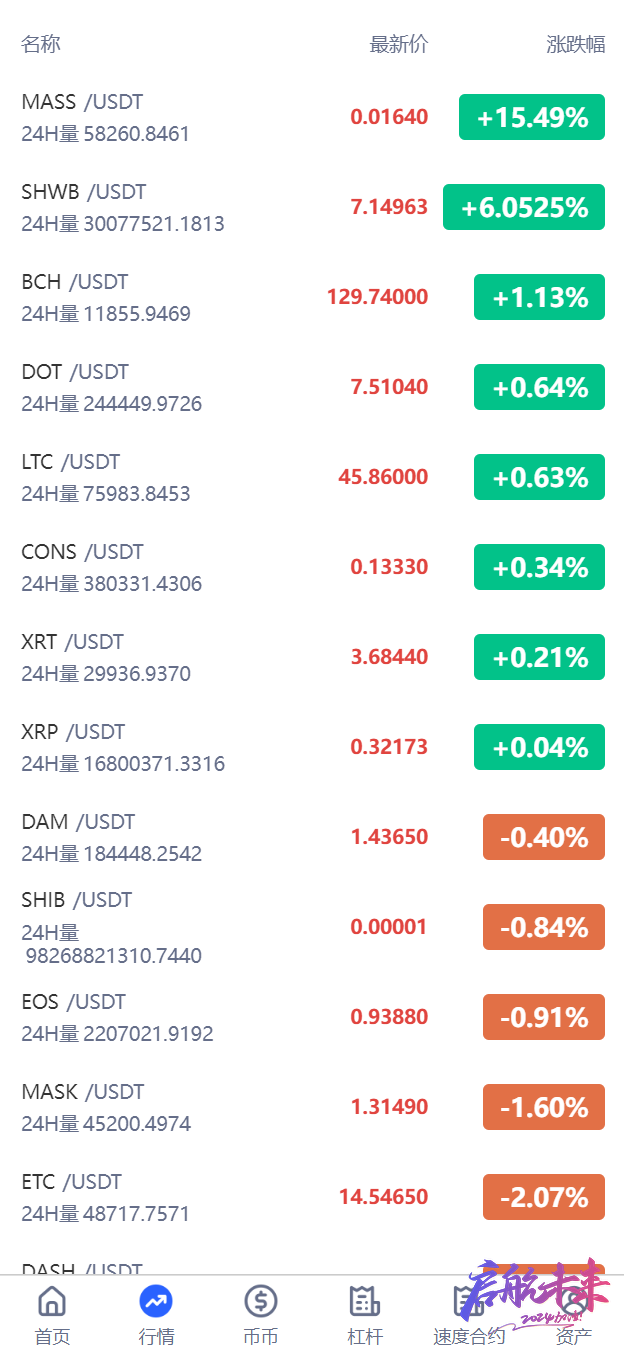View MASK/USDT details

click(312, 1107)
